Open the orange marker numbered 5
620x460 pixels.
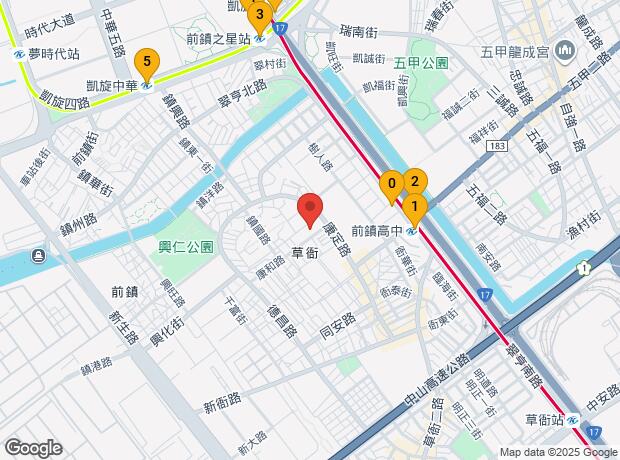pyautogui.click(x=148, y=64)
